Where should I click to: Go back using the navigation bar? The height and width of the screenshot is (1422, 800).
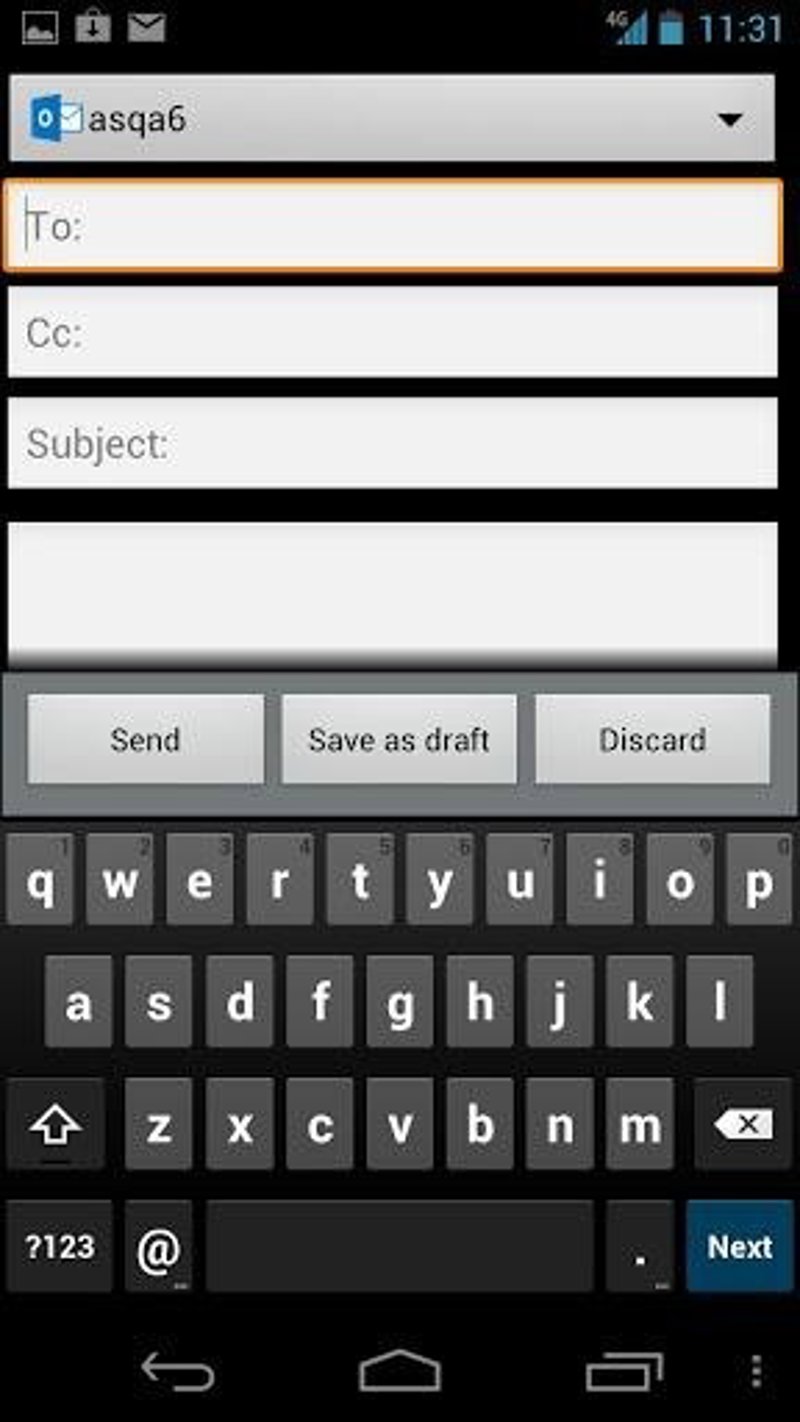(x=178, y=1370)
